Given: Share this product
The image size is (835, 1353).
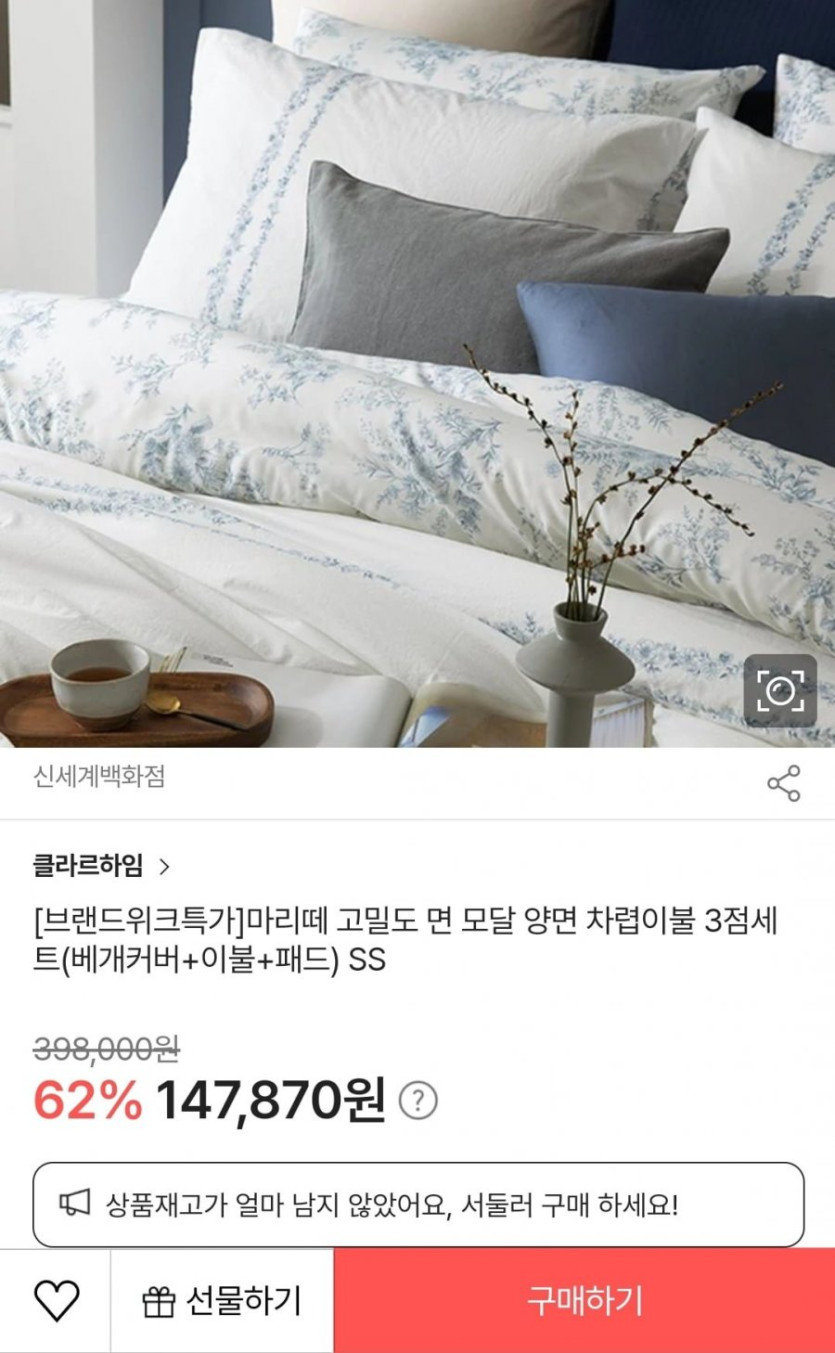Looking at the screenshot, I should (x=783, y=783).
